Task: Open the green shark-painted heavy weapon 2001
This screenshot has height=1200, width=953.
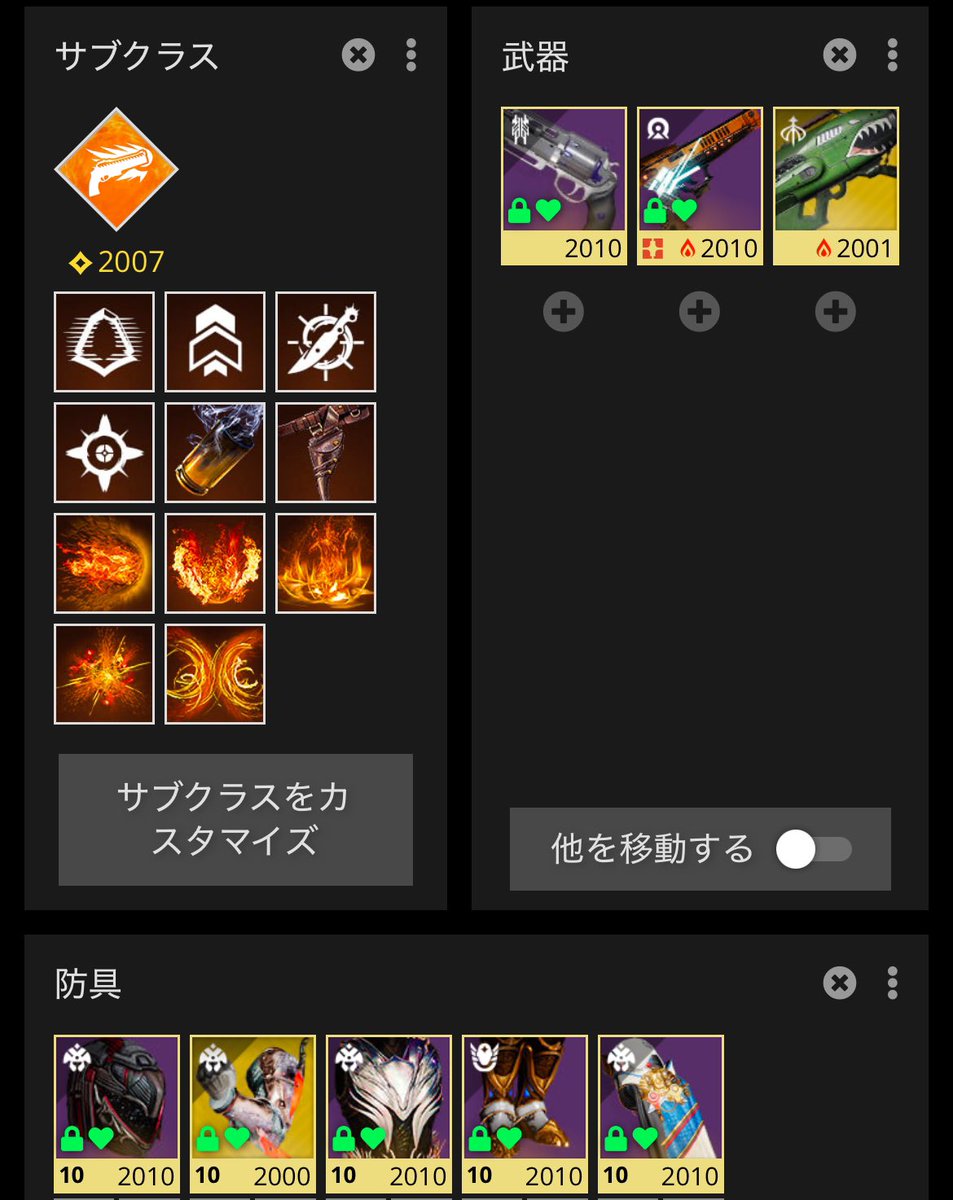Action: point(836,185)
